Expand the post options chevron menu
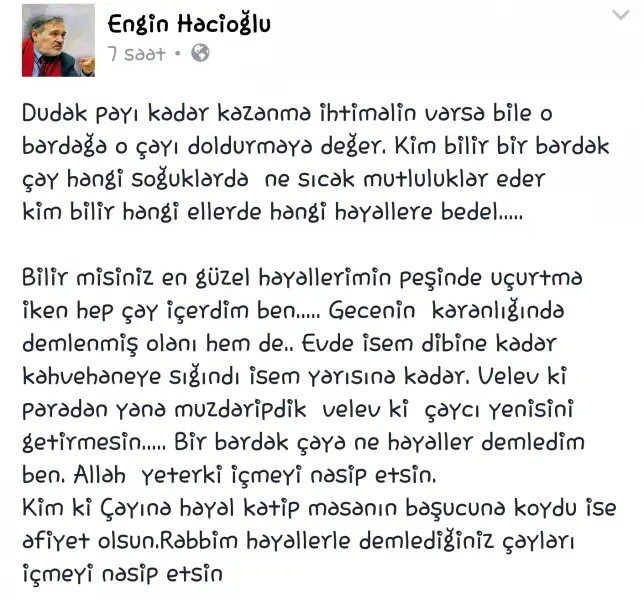 click(622, 16)
